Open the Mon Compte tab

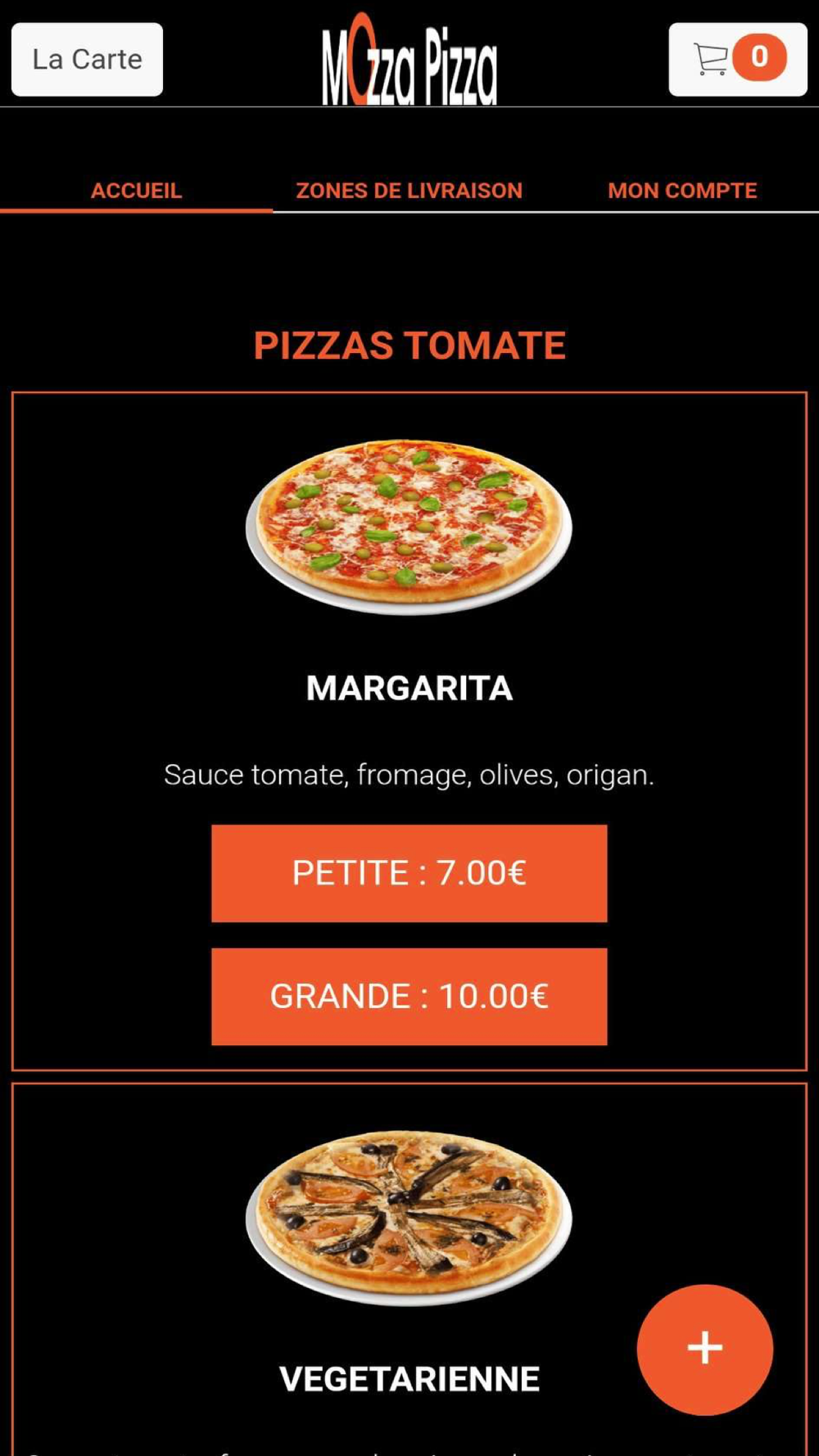pyautogui.click(x=682, y=191)
